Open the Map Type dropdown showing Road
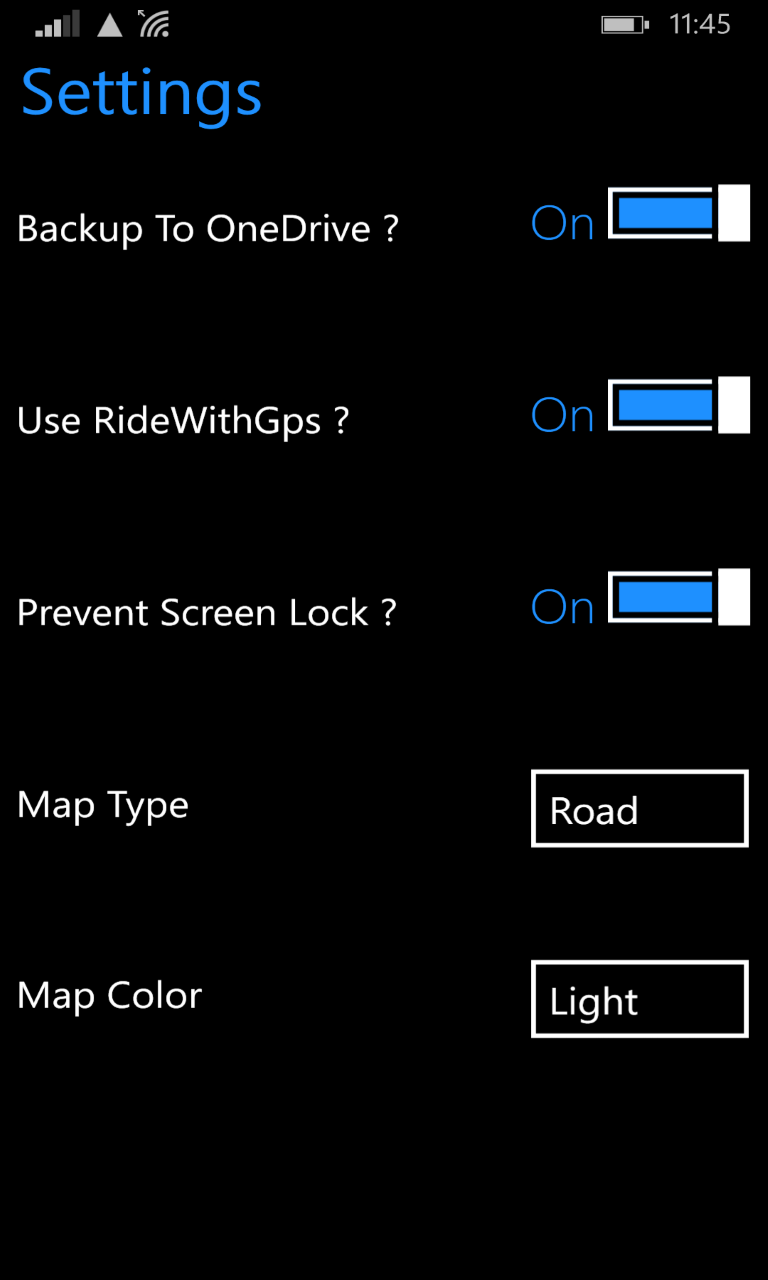 [639, 809]
